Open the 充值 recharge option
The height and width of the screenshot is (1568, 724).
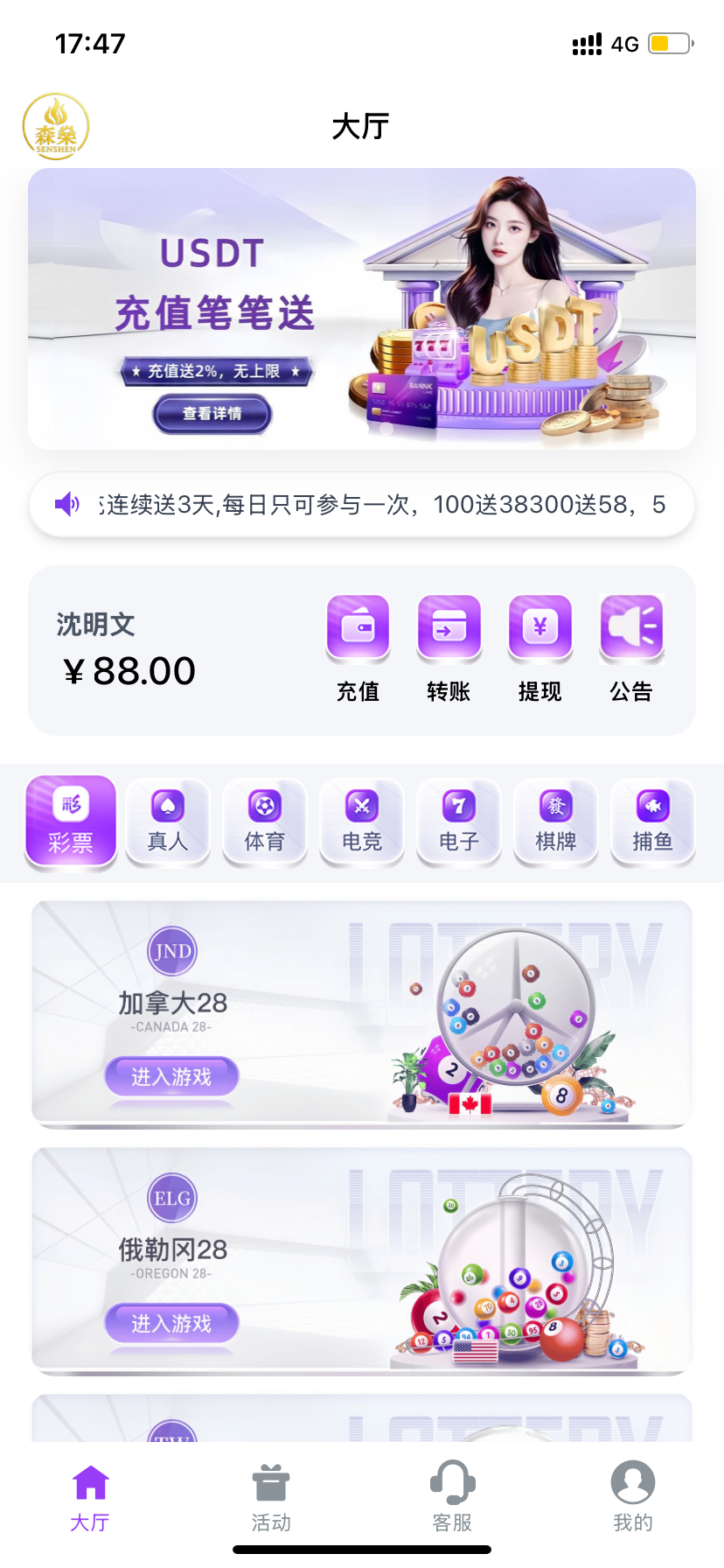(x=358, y=647)
